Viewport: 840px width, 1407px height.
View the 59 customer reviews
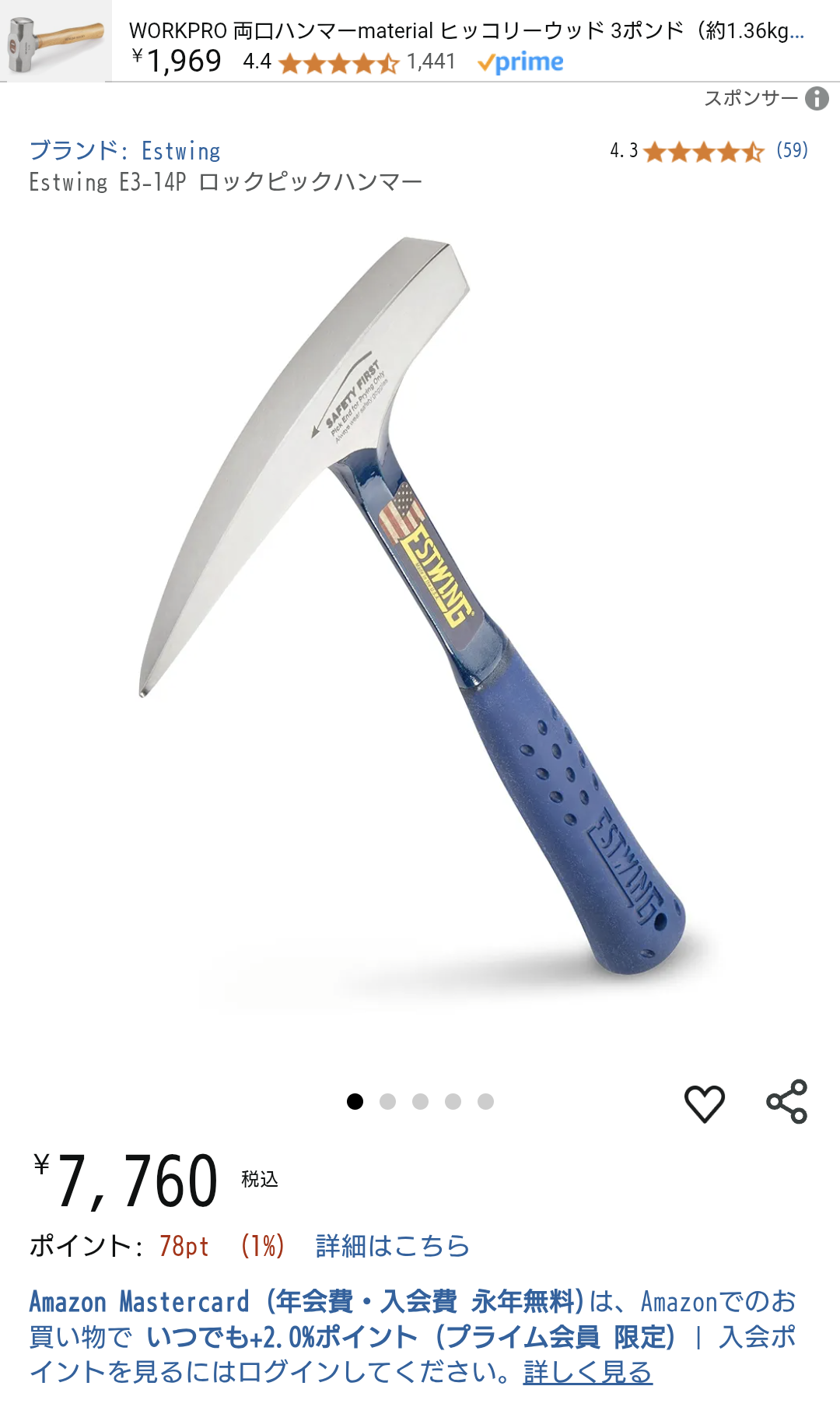coord(792,150)
